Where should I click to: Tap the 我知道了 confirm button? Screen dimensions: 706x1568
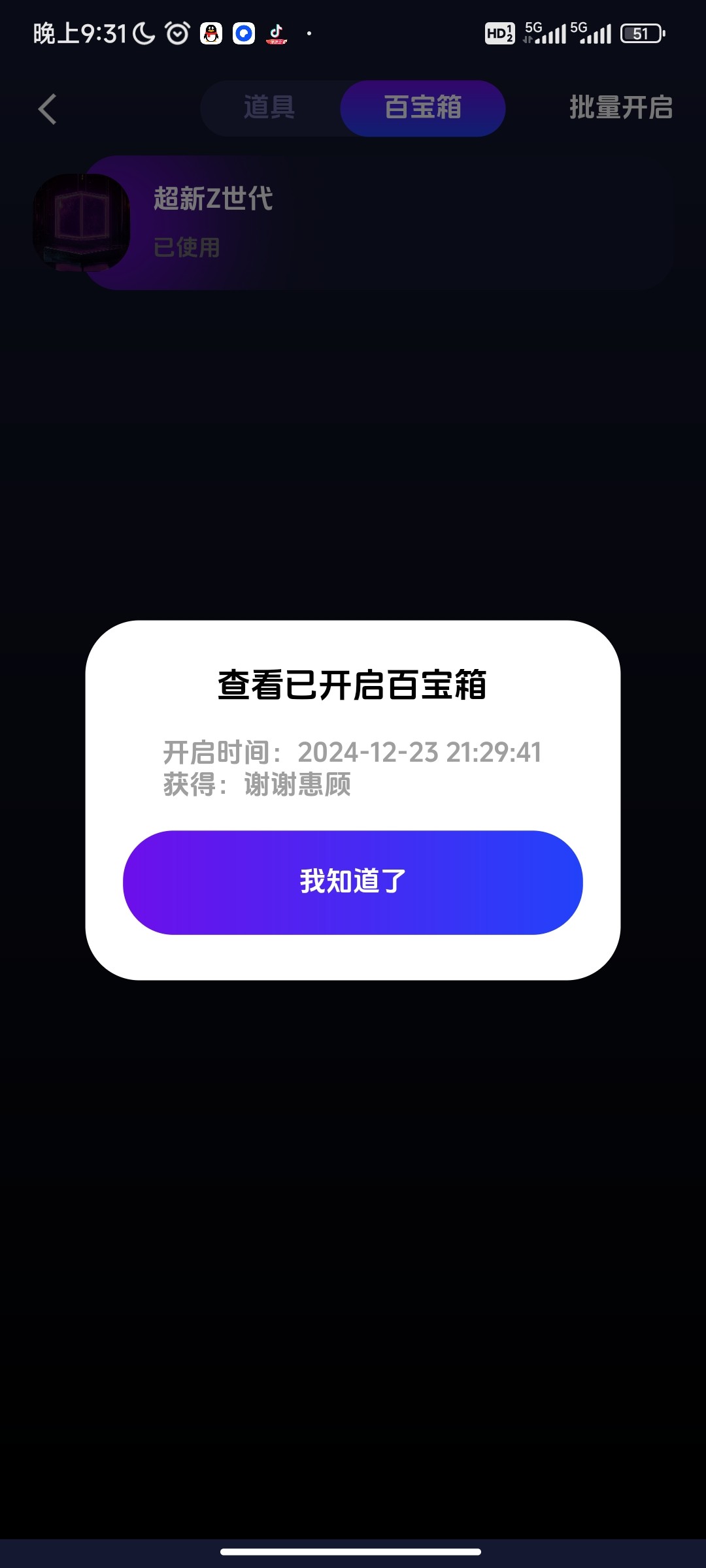click(x=352, y=882)
